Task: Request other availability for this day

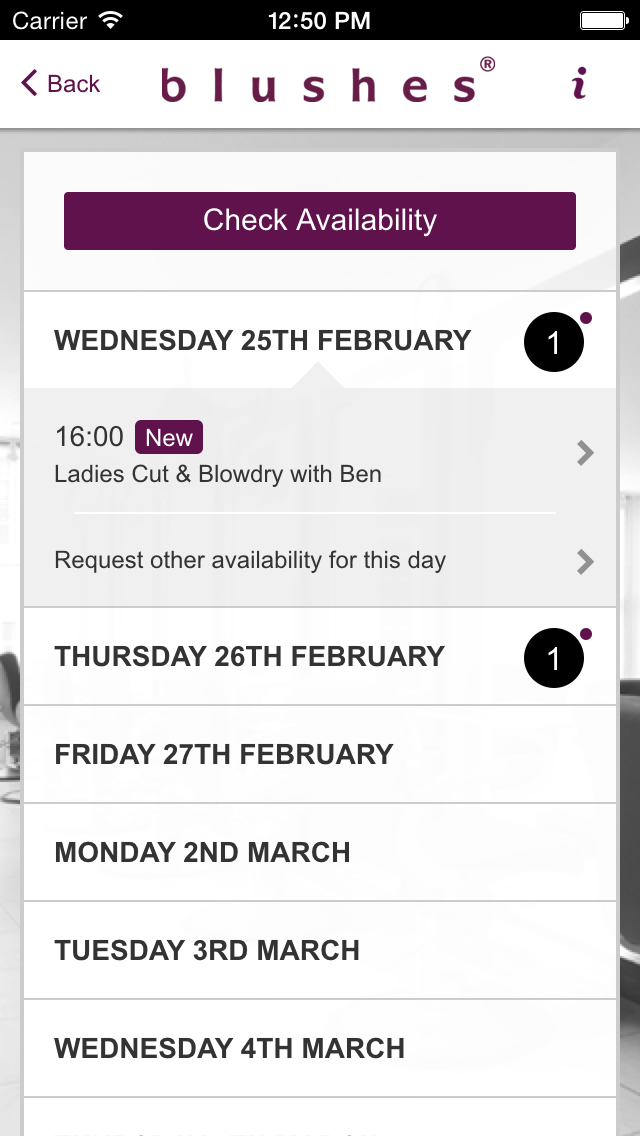Action: tap(320, 561)
